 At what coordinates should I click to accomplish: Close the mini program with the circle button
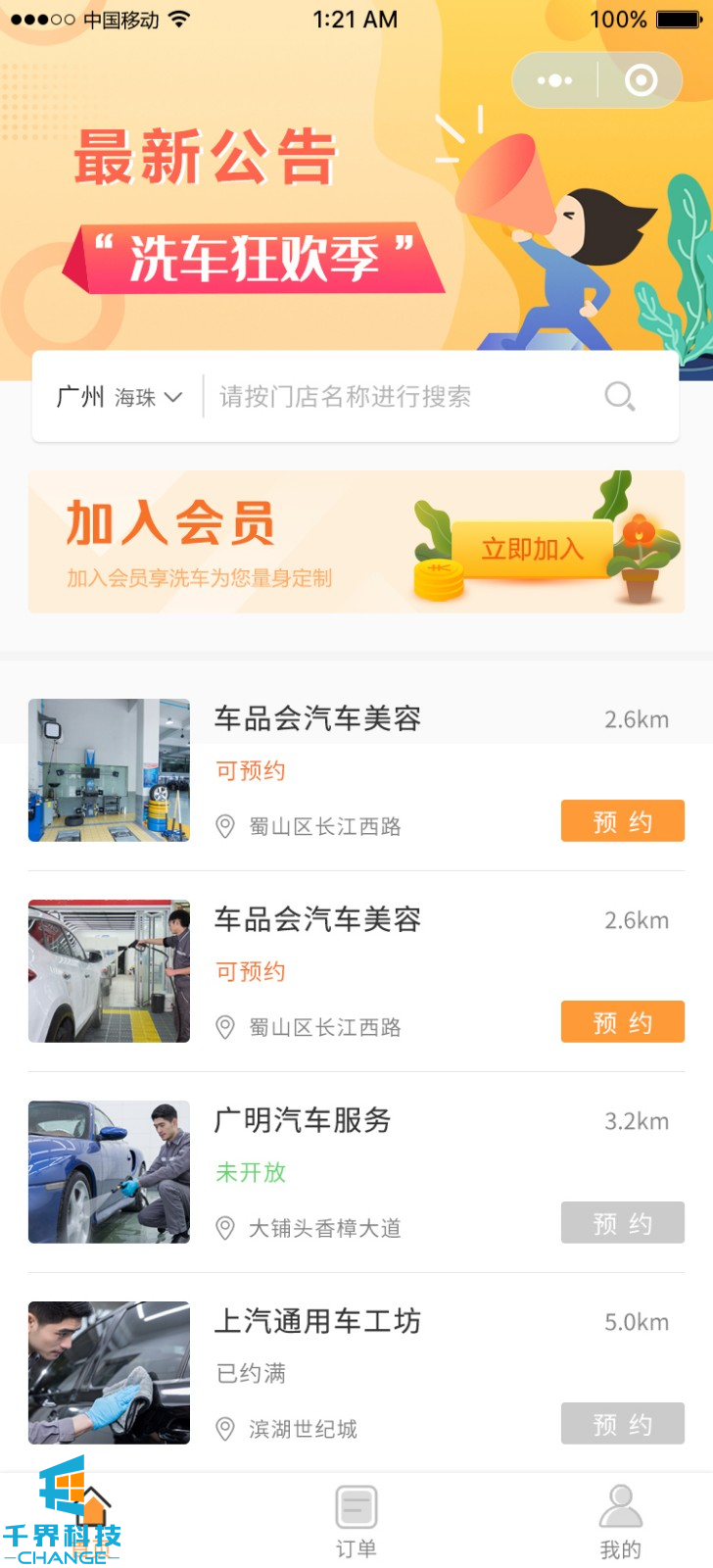641,80
